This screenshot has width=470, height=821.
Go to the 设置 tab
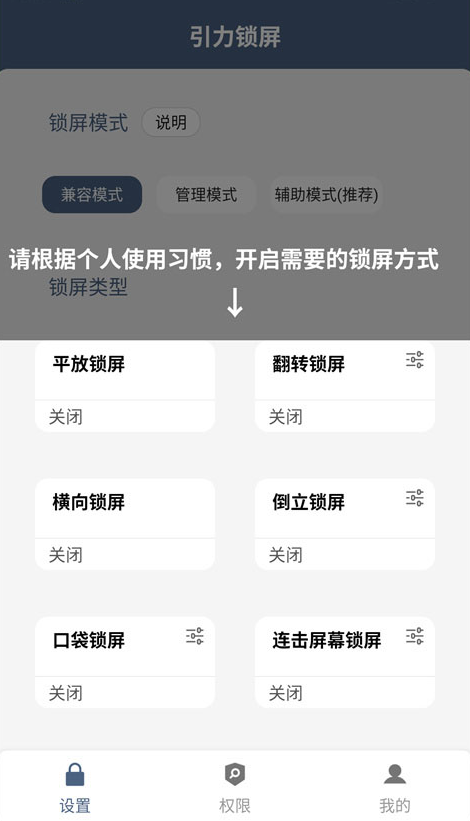[x=75, y=788]
